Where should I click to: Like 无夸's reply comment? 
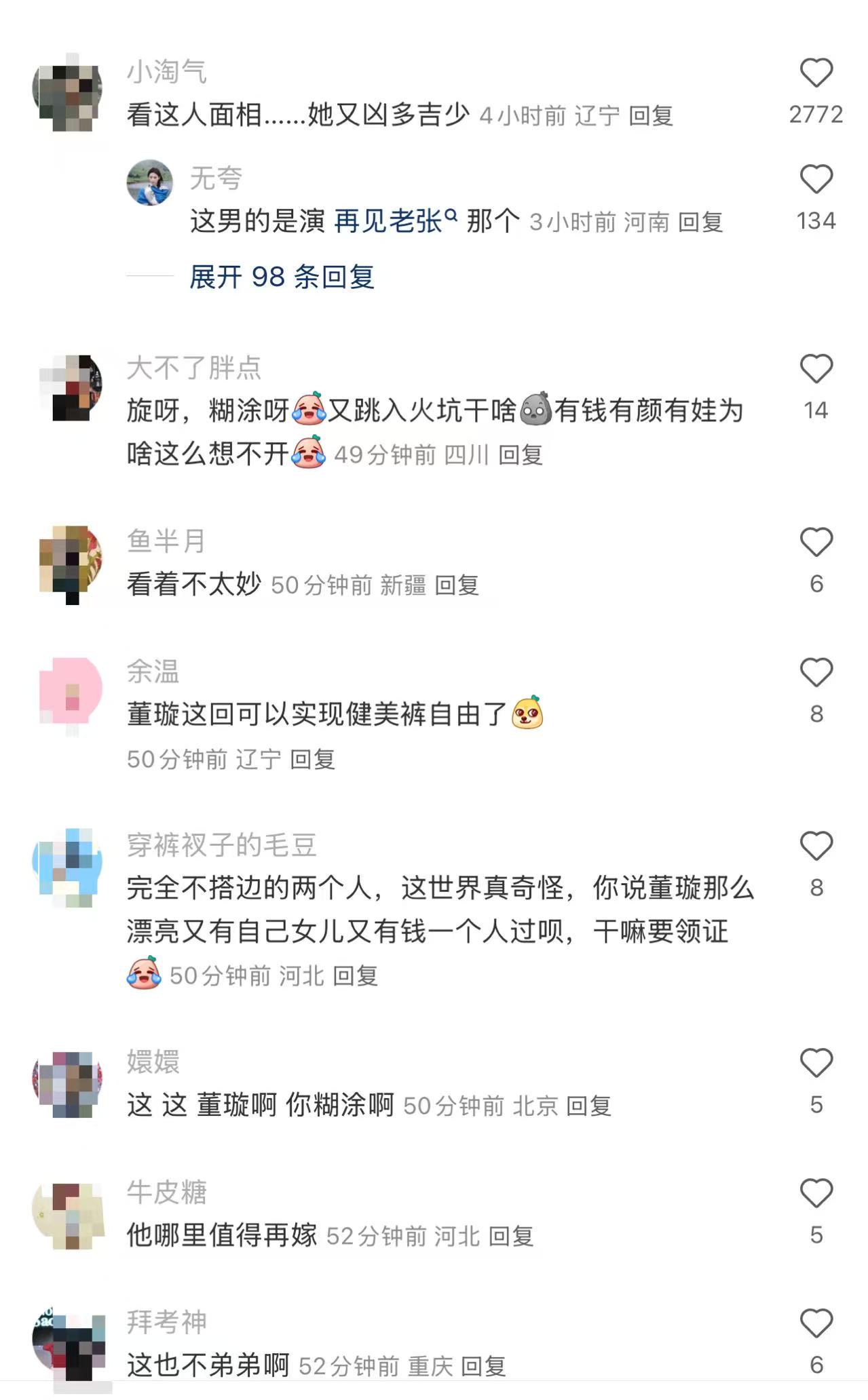816,180
